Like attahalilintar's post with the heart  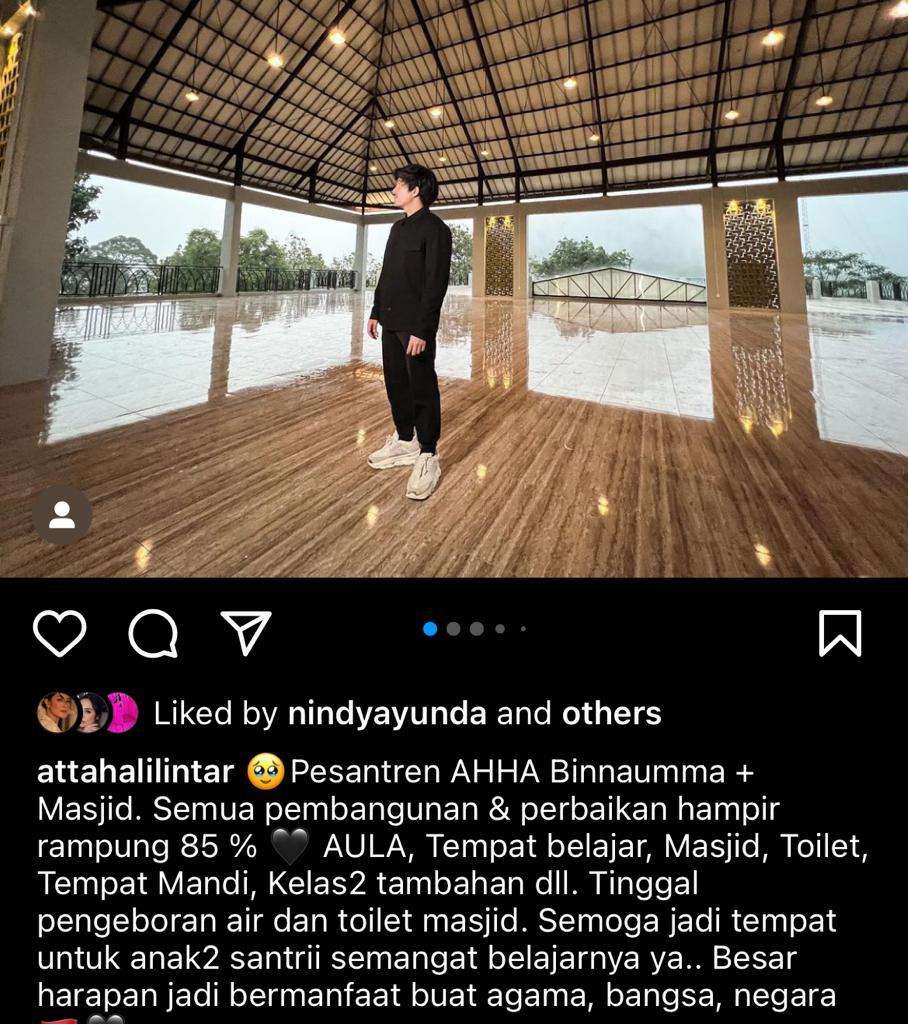[x=60, y=633]
